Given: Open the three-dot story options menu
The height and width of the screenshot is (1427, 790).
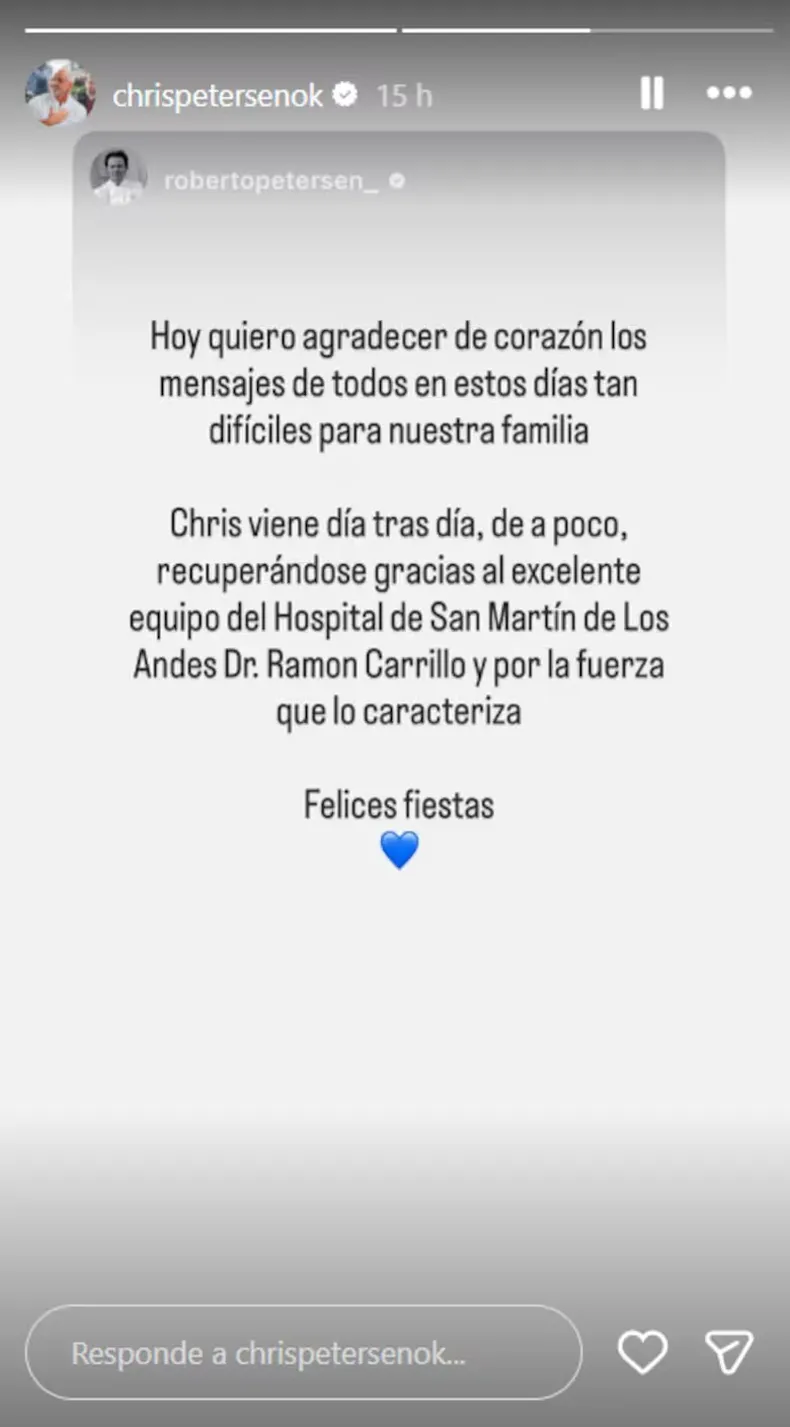Looking at the screenshot, I should tap(728, 94).
